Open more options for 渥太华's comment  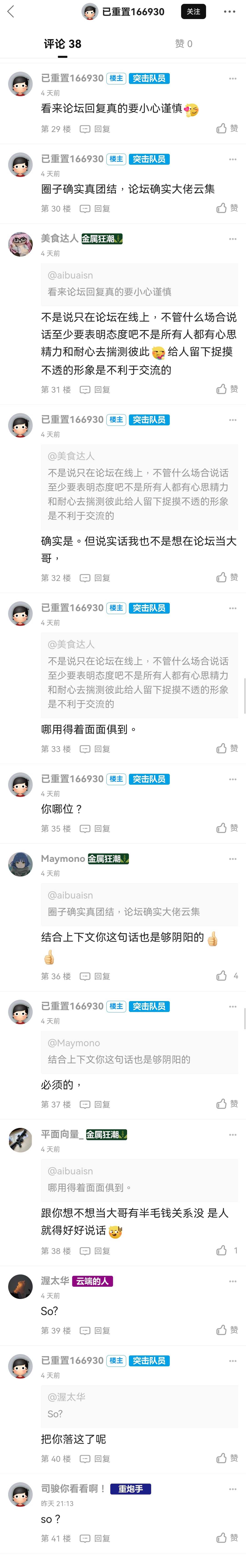232,1281
